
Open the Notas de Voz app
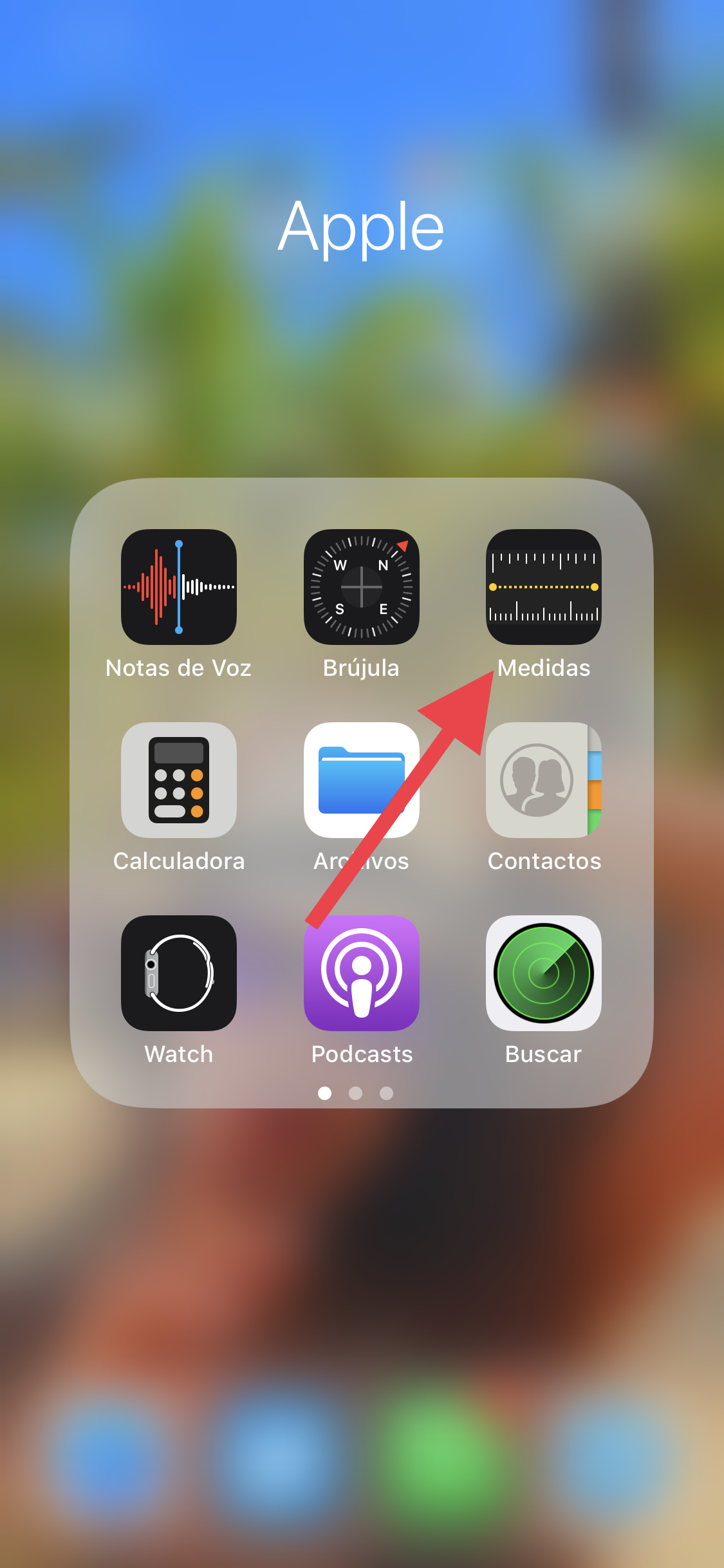click(179, 587)
